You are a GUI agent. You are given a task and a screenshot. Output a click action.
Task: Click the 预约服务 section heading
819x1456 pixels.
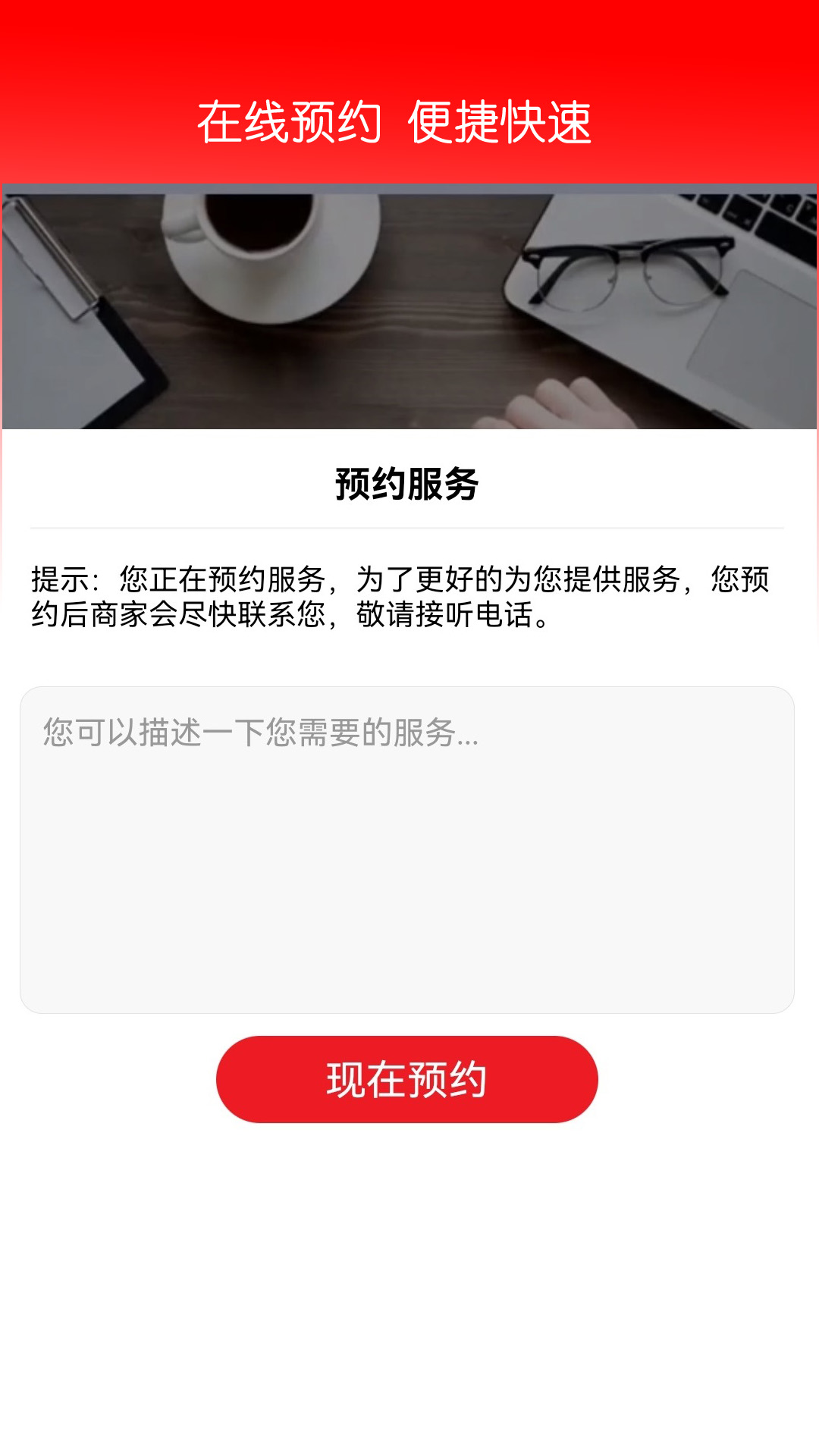tap(409, 480)
